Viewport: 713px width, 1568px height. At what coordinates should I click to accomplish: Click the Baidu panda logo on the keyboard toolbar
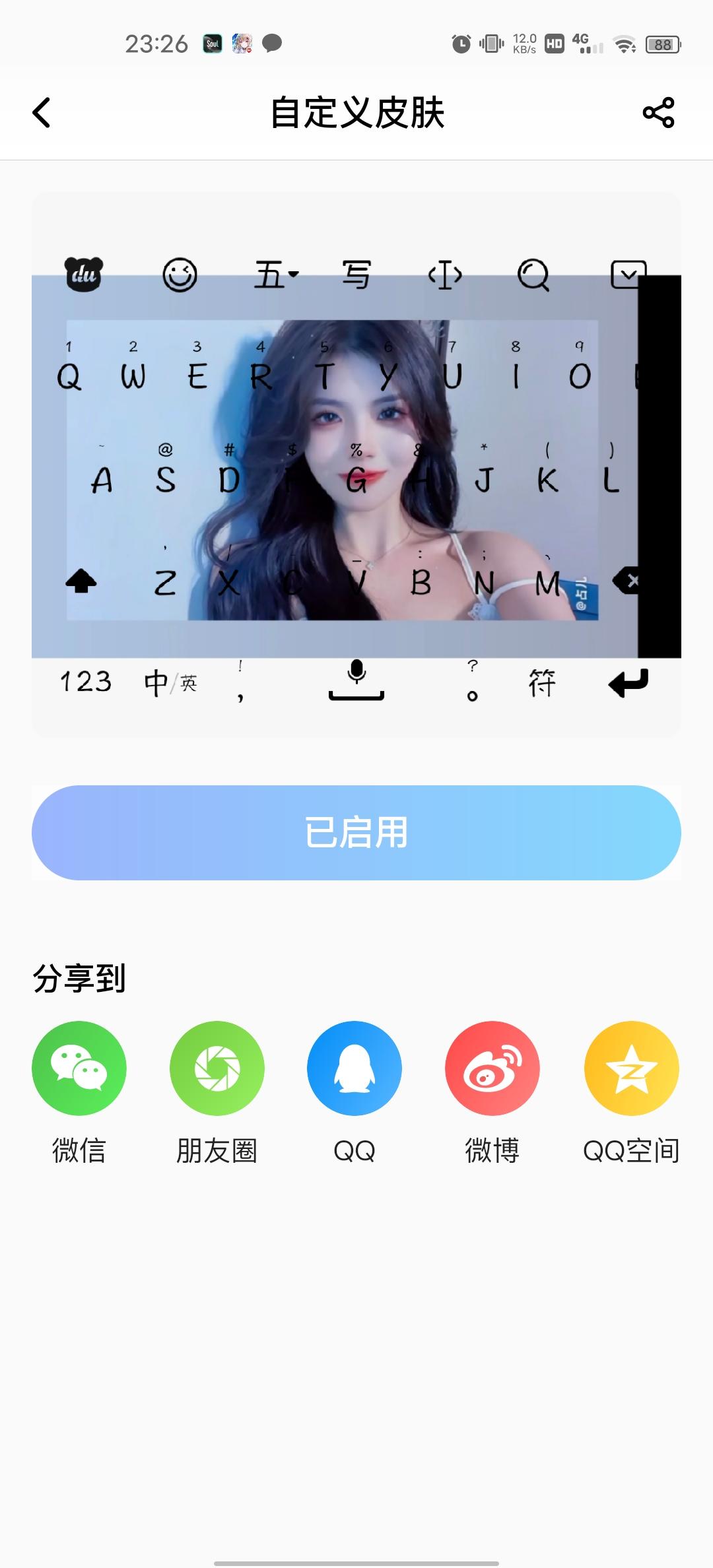click(x=83, y=274)
